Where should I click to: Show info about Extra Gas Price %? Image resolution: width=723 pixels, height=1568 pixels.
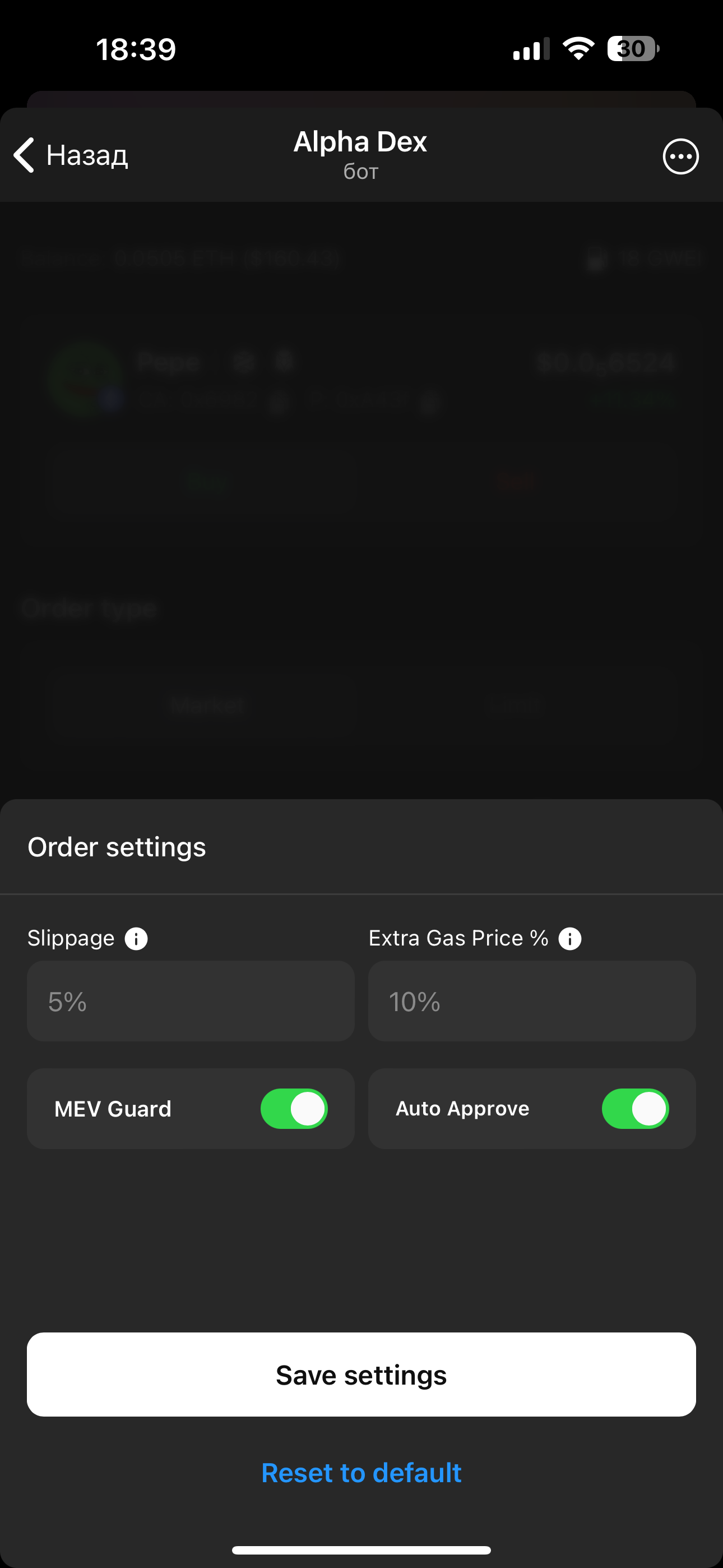[569, 939]
